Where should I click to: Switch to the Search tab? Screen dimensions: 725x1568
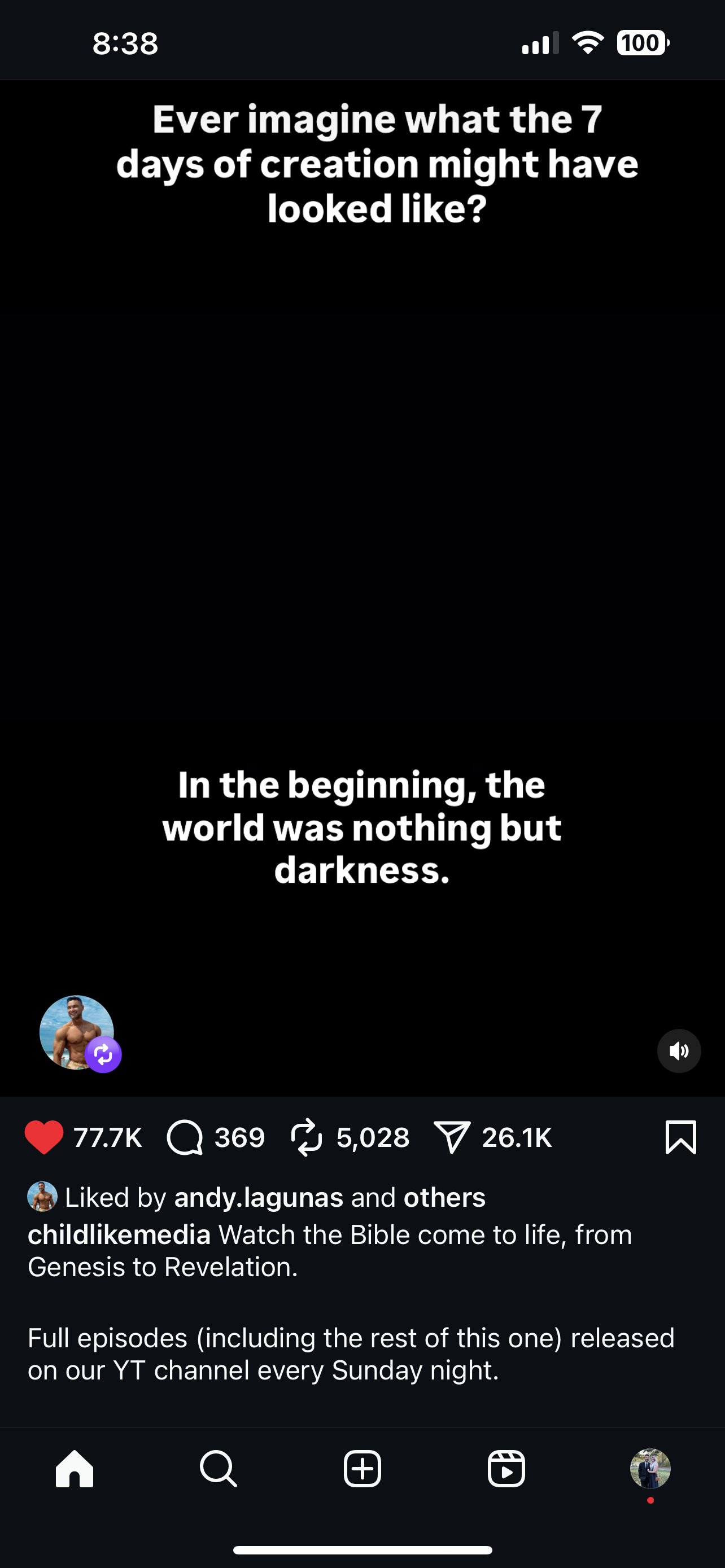(x=219, y=1468)
